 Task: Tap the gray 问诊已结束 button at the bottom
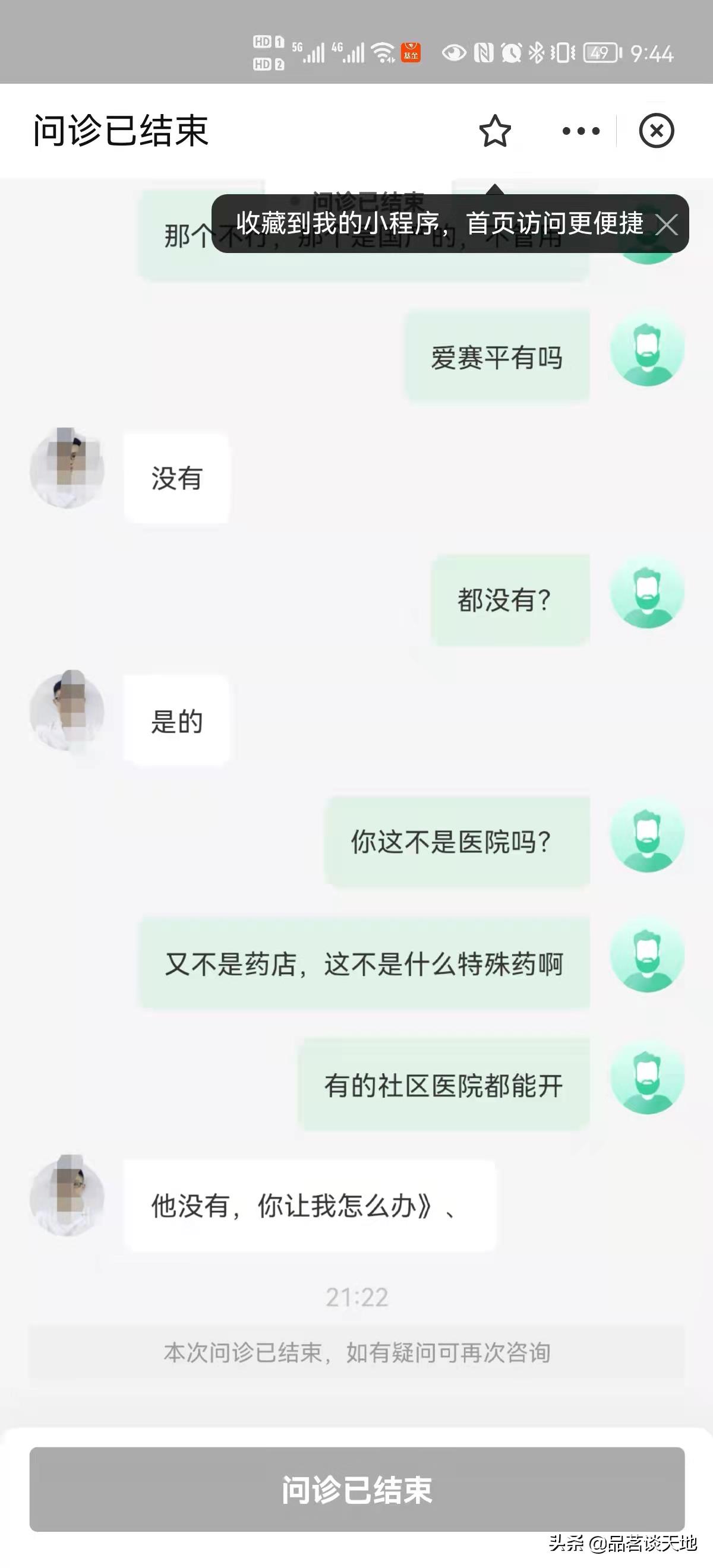tap(357, 1488)
